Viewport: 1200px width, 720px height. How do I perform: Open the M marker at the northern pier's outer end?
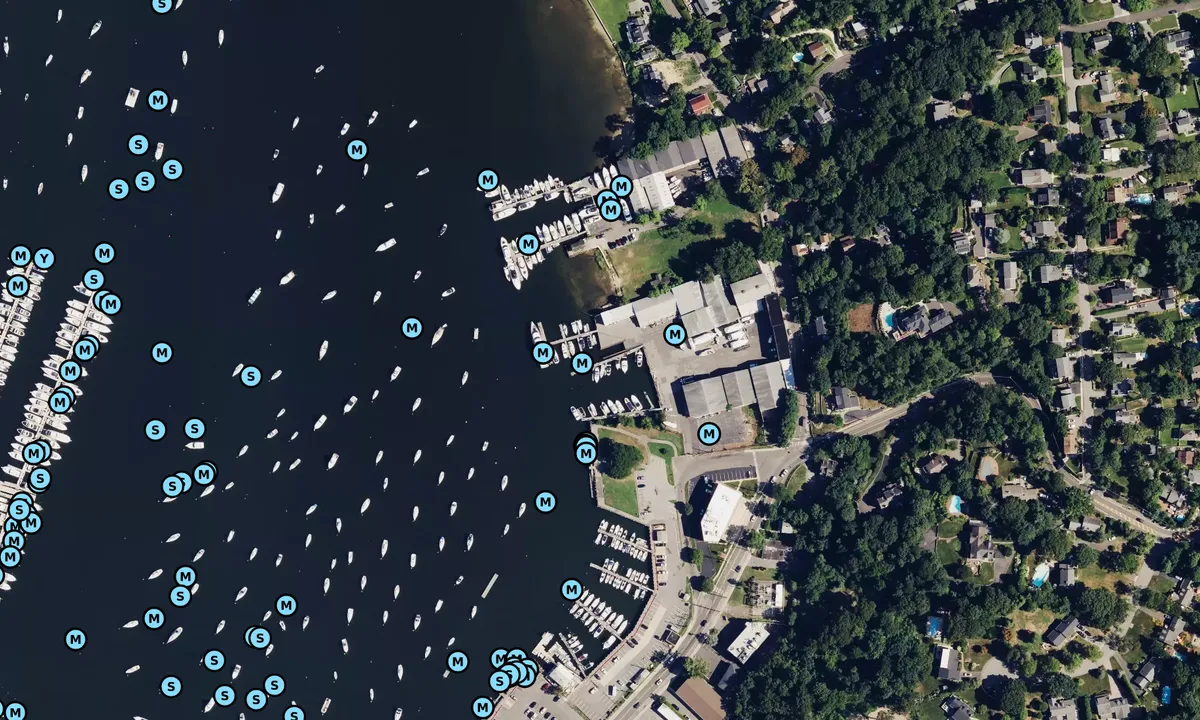pos(488,181)
